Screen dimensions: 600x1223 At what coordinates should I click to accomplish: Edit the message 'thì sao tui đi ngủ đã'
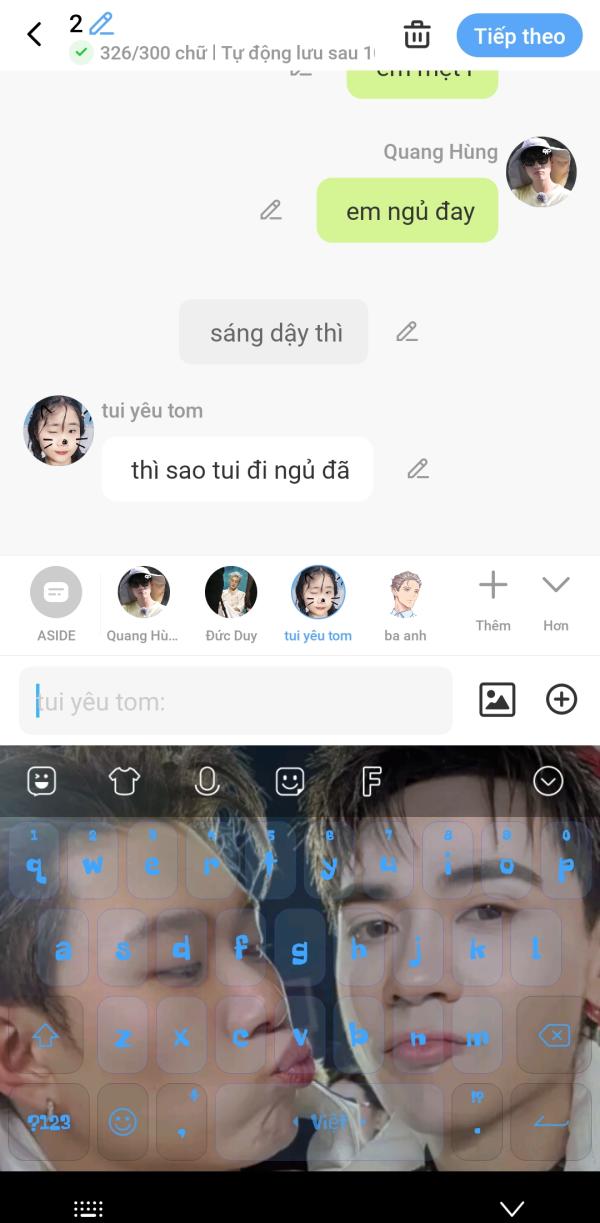coord(418,469)
